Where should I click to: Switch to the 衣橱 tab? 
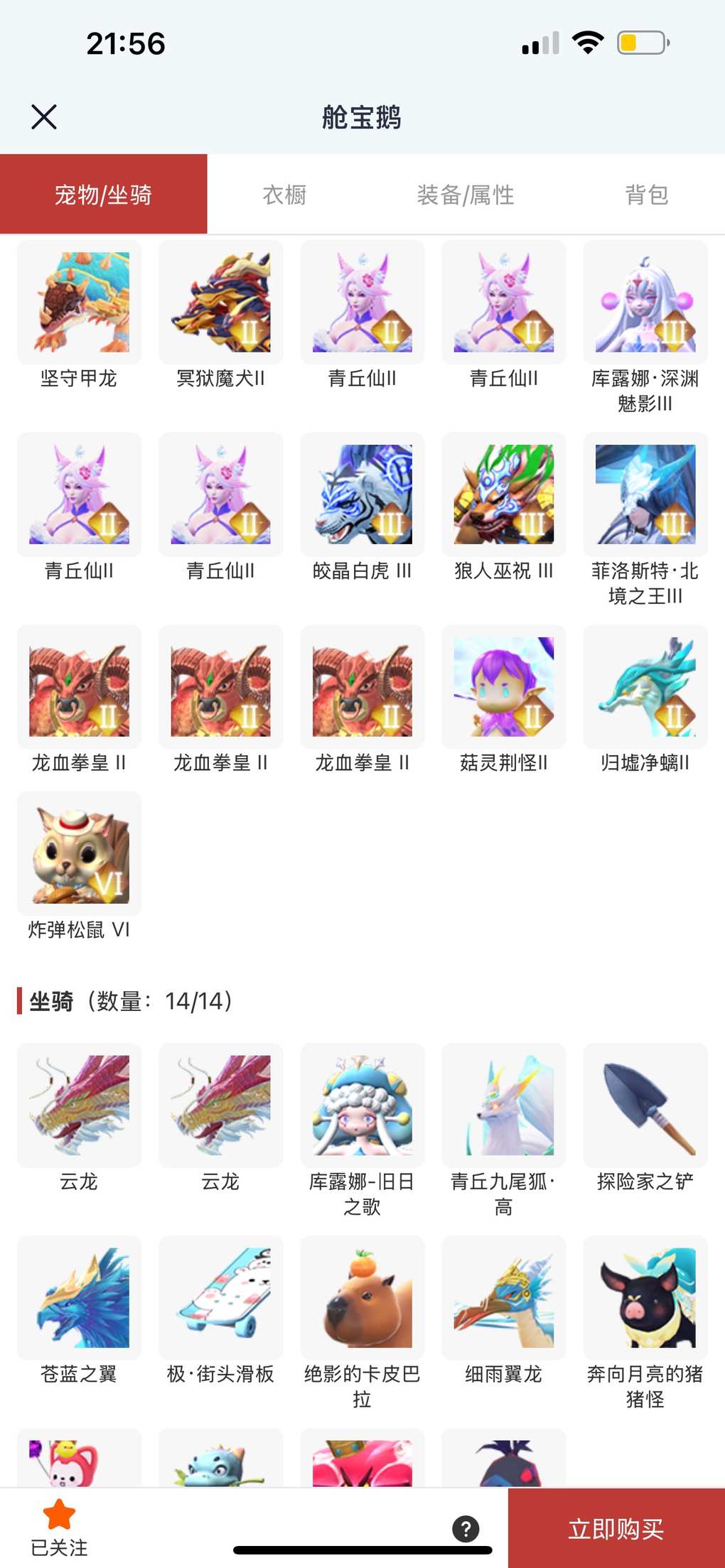[284, 195]
